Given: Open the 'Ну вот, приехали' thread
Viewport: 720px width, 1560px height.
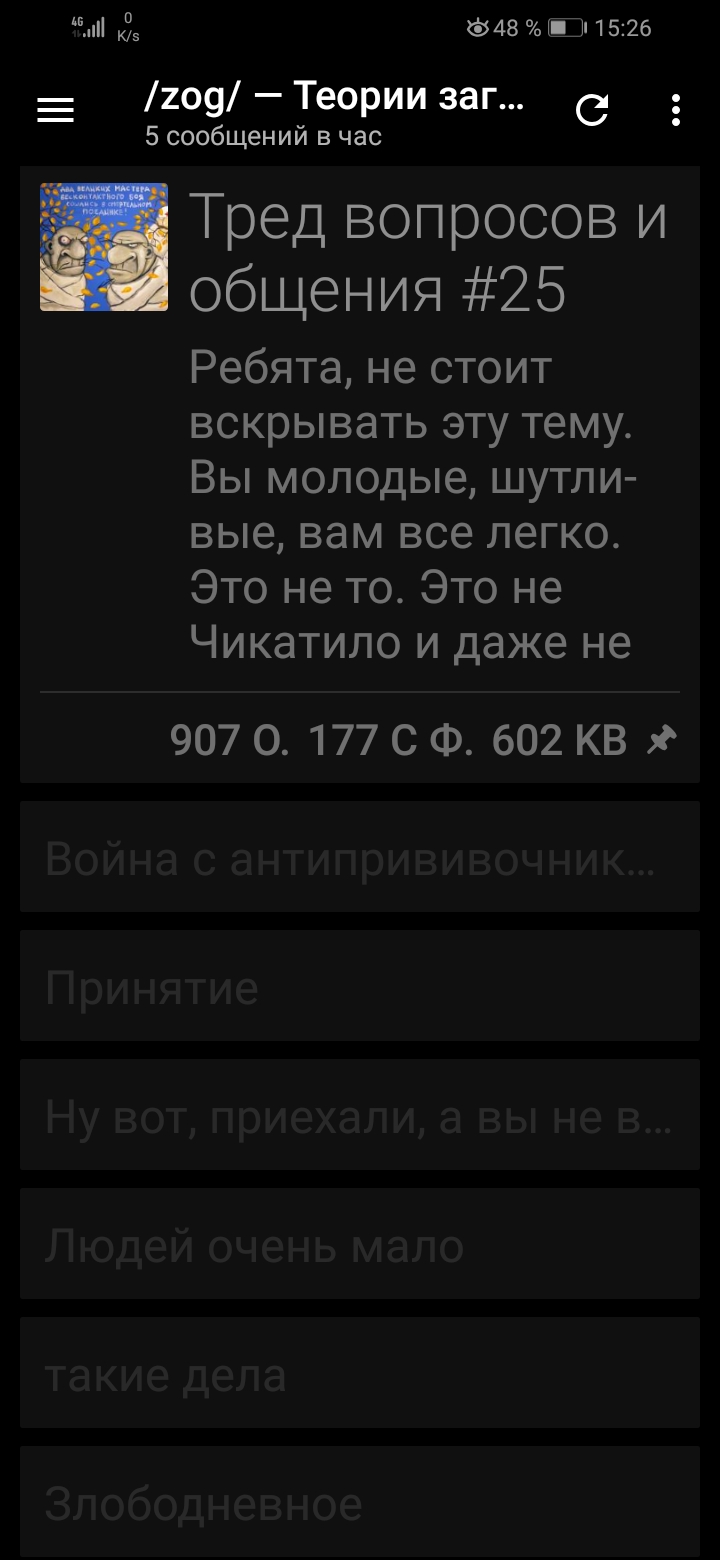Looking at the screenshot, I should pyautogui.click(x=360, y=1115).
